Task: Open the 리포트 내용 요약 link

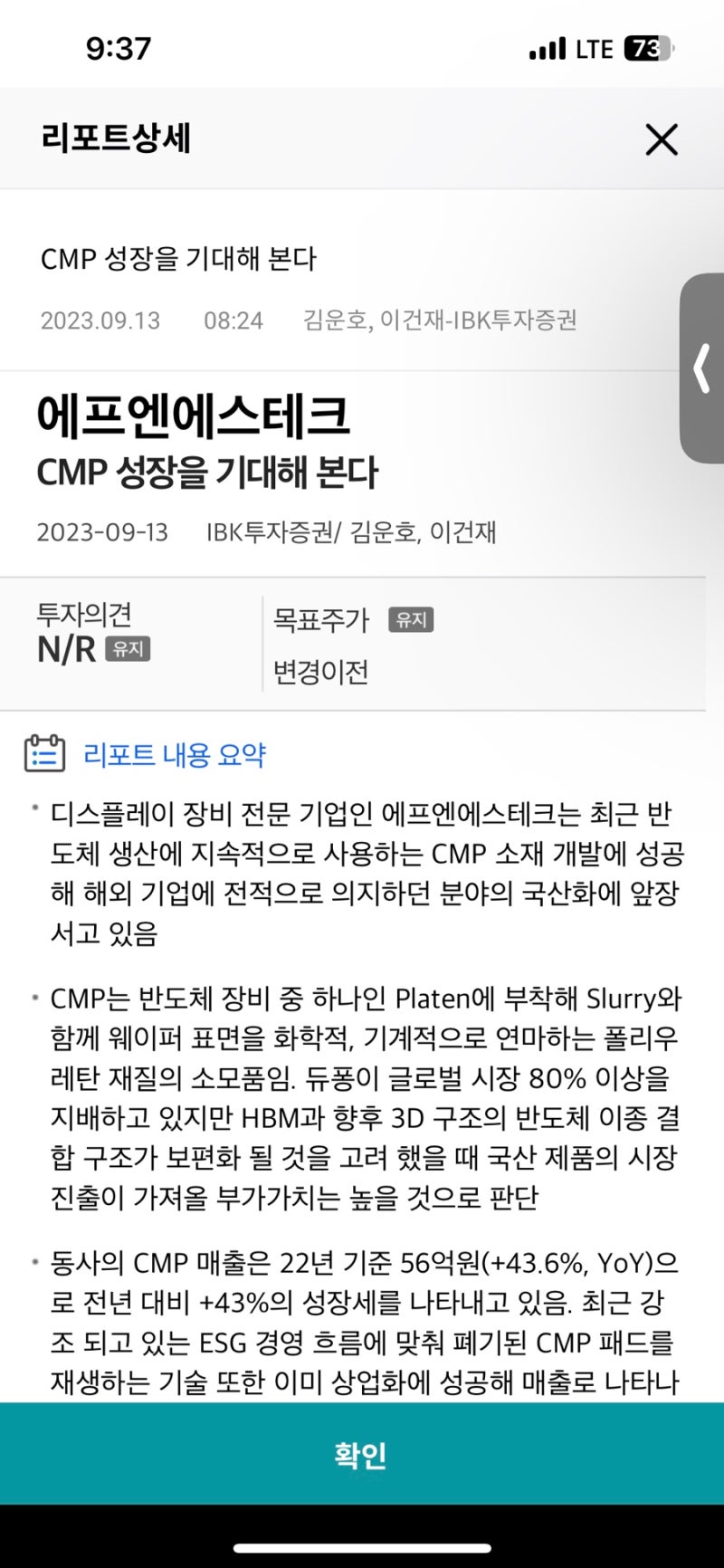Action: pos(174,754)
